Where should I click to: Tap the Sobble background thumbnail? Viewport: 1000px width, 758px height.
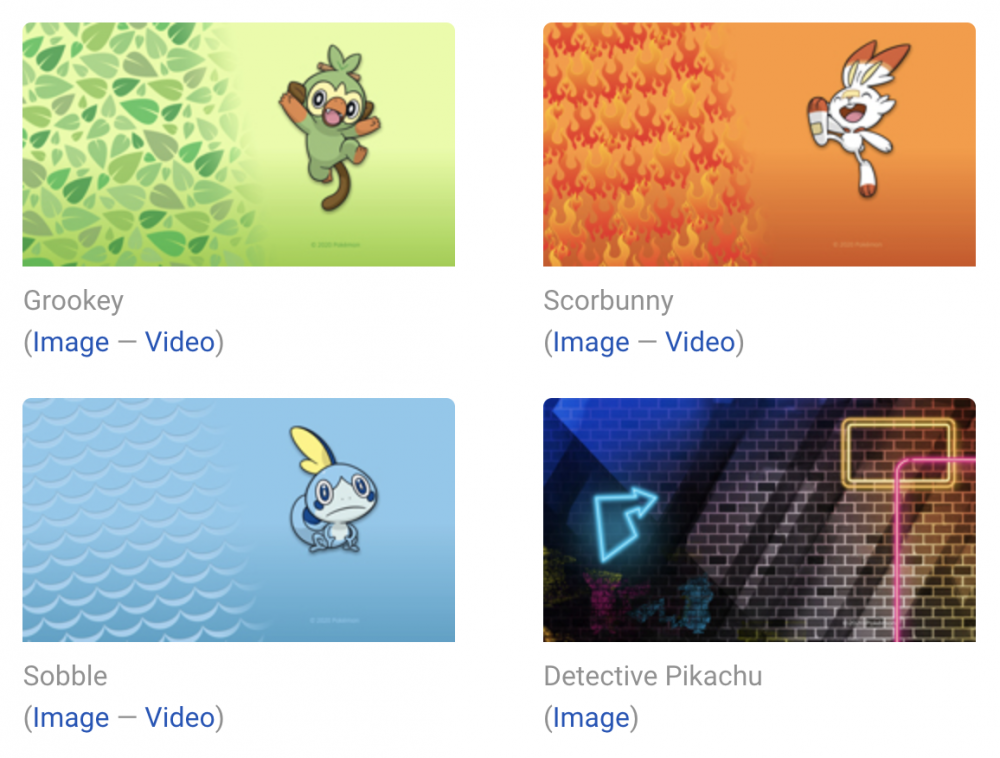(x=238, y=520)
